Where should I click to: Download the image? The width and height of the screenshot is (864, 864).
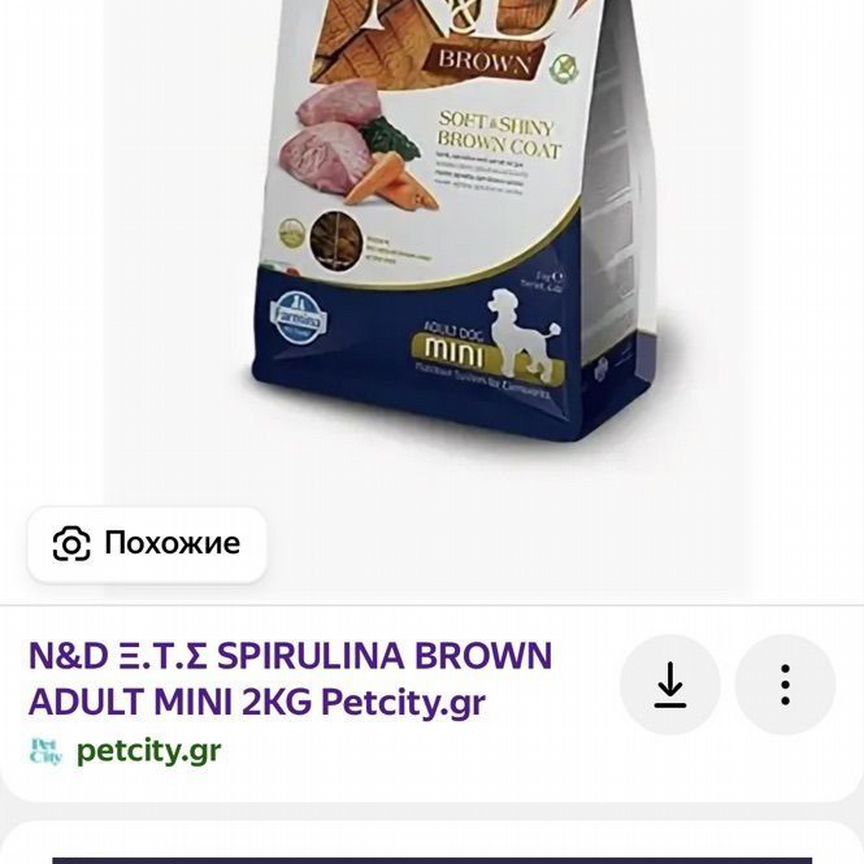(x=669, y=685)
